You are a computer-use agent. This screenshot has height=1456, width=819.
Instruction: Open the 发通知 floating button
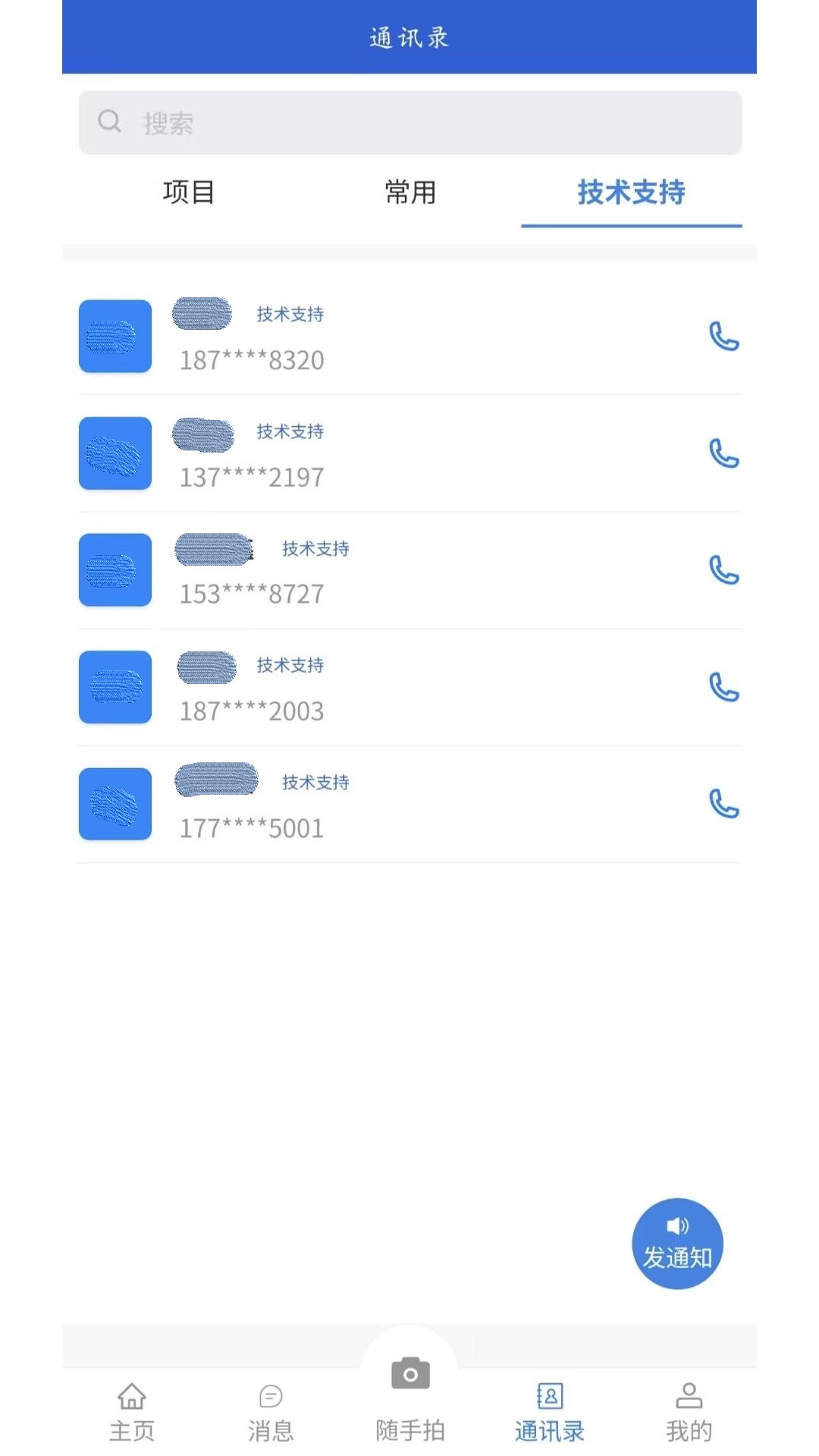[677, 1244]
